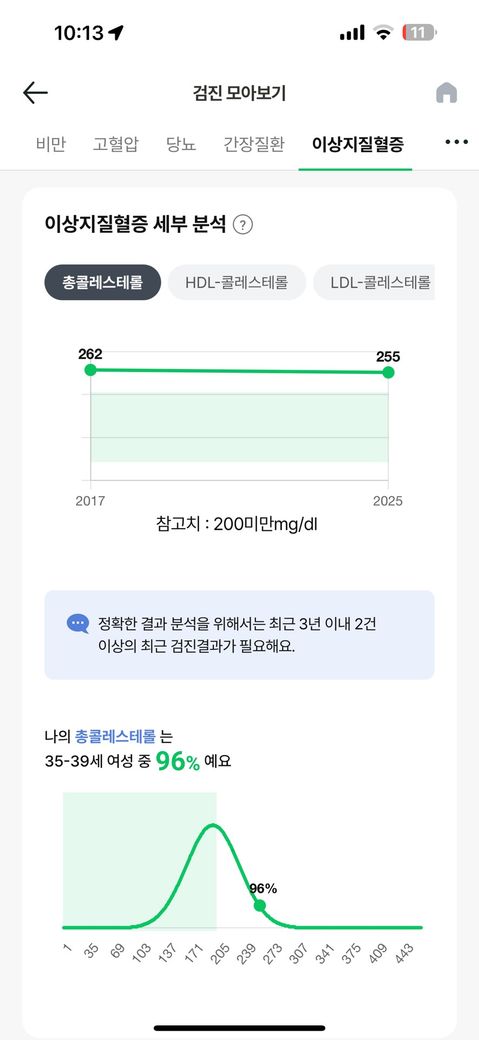This screenshot has width=479, height=1040.
Task: Switch to the LDL-콜레스테롤 chip
Action: [x=374, y=283]
